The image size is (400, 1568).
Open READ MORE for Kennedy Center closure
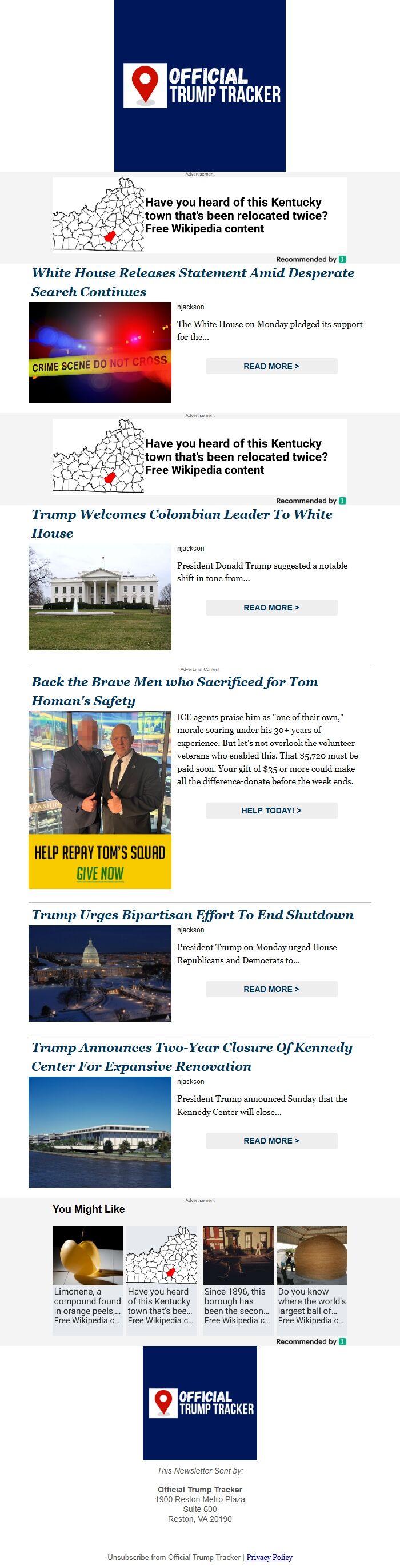click(x=271, y=1141)
